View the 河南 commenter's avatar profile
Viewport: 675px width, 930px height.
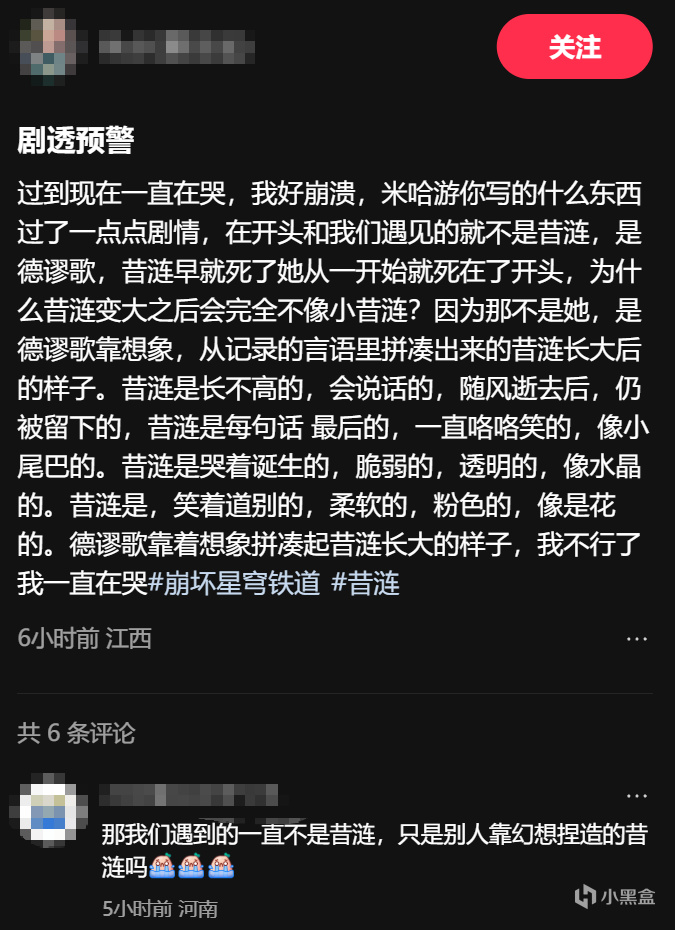[x=47, y=813]
